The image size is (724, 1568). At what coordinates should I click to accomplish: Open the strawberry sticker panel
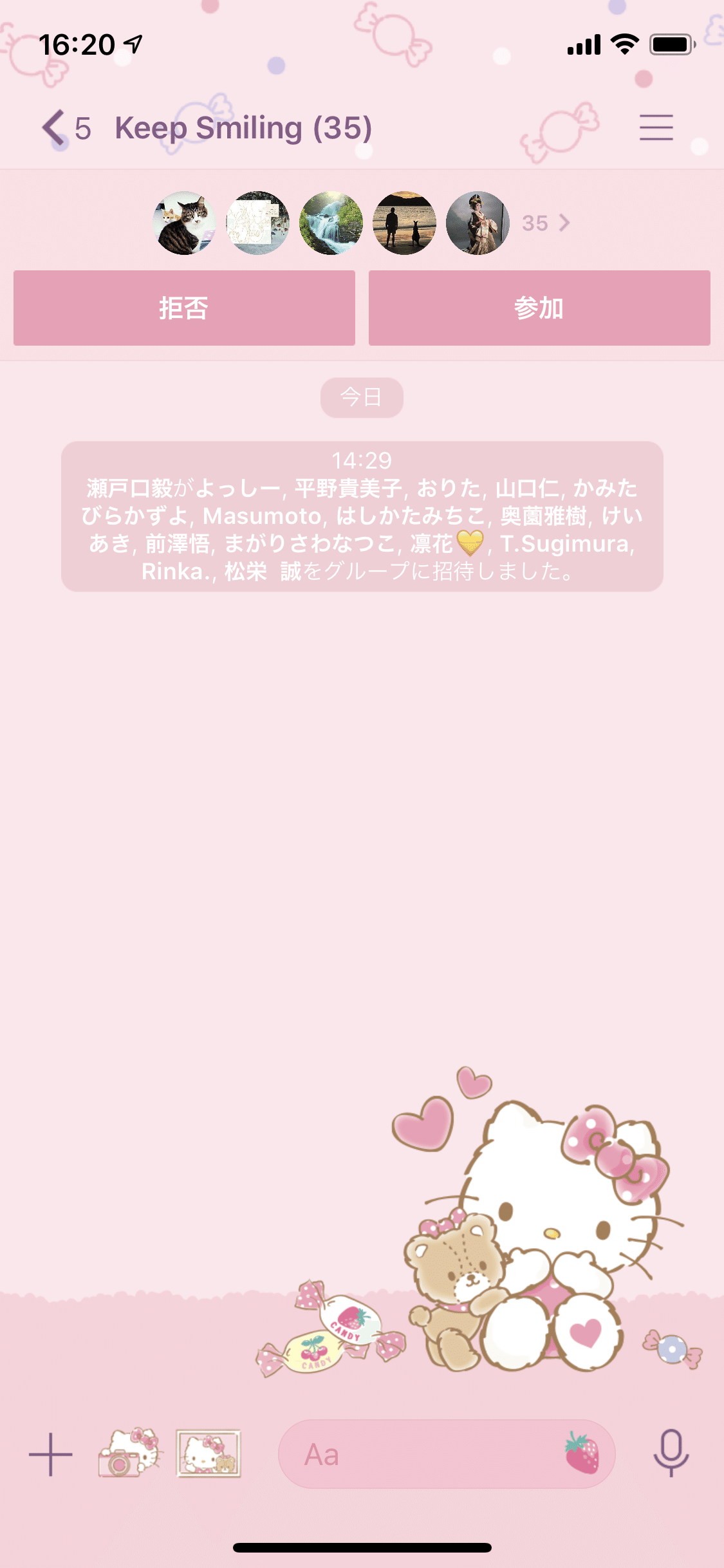point(582,1453)
